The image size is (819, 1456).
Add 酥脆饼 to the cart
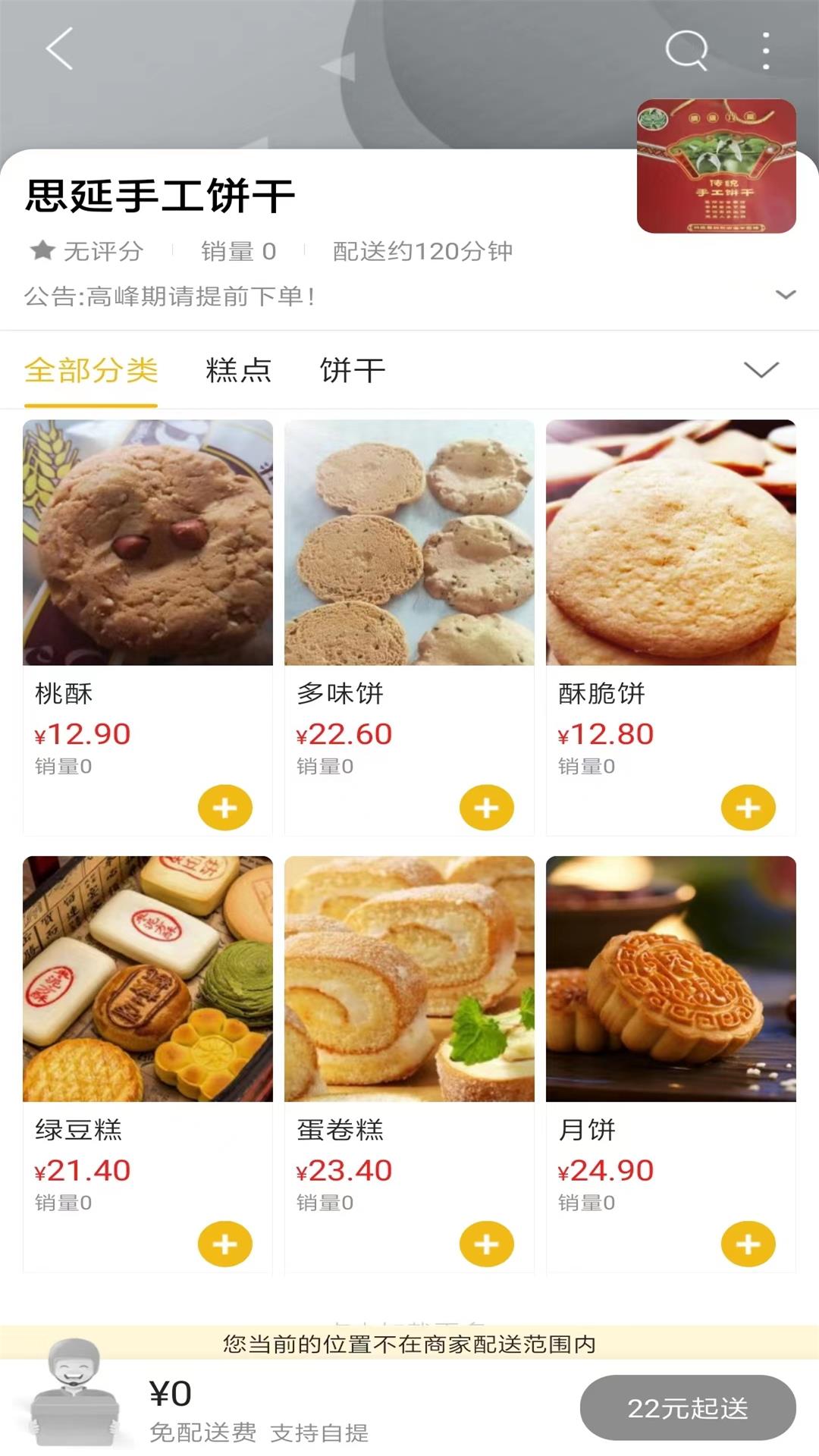(748, 808)
